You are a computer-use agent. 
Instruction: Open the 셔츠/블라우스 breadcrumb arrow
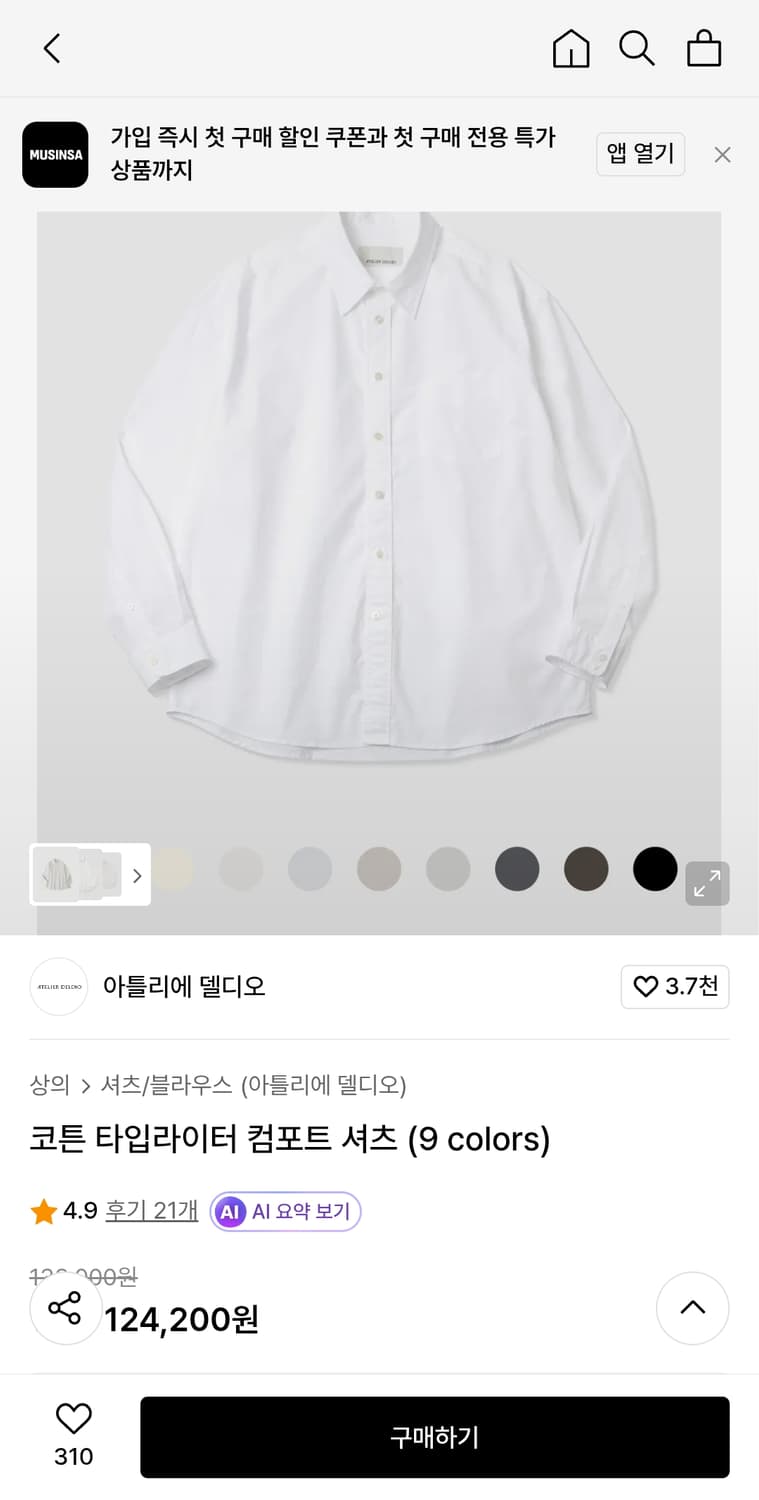tap(87, 1084)
